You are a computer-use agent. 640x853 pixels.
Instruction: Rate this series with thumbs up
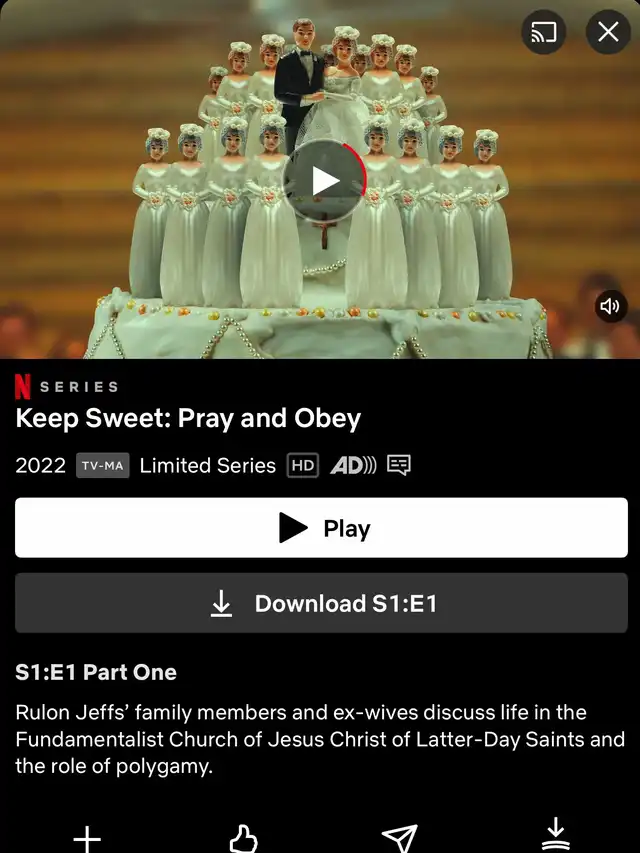(243, 838)
